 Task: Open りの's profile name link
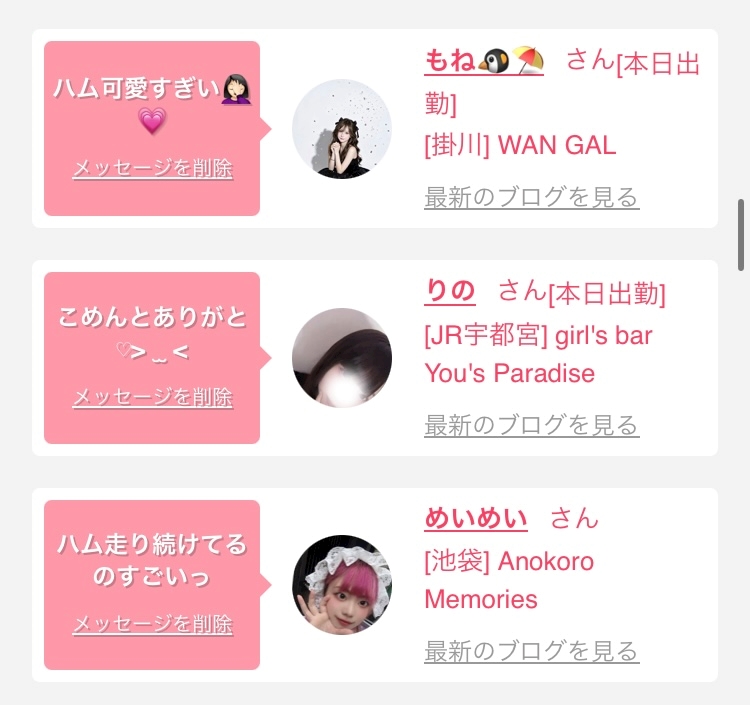point(450,290)
